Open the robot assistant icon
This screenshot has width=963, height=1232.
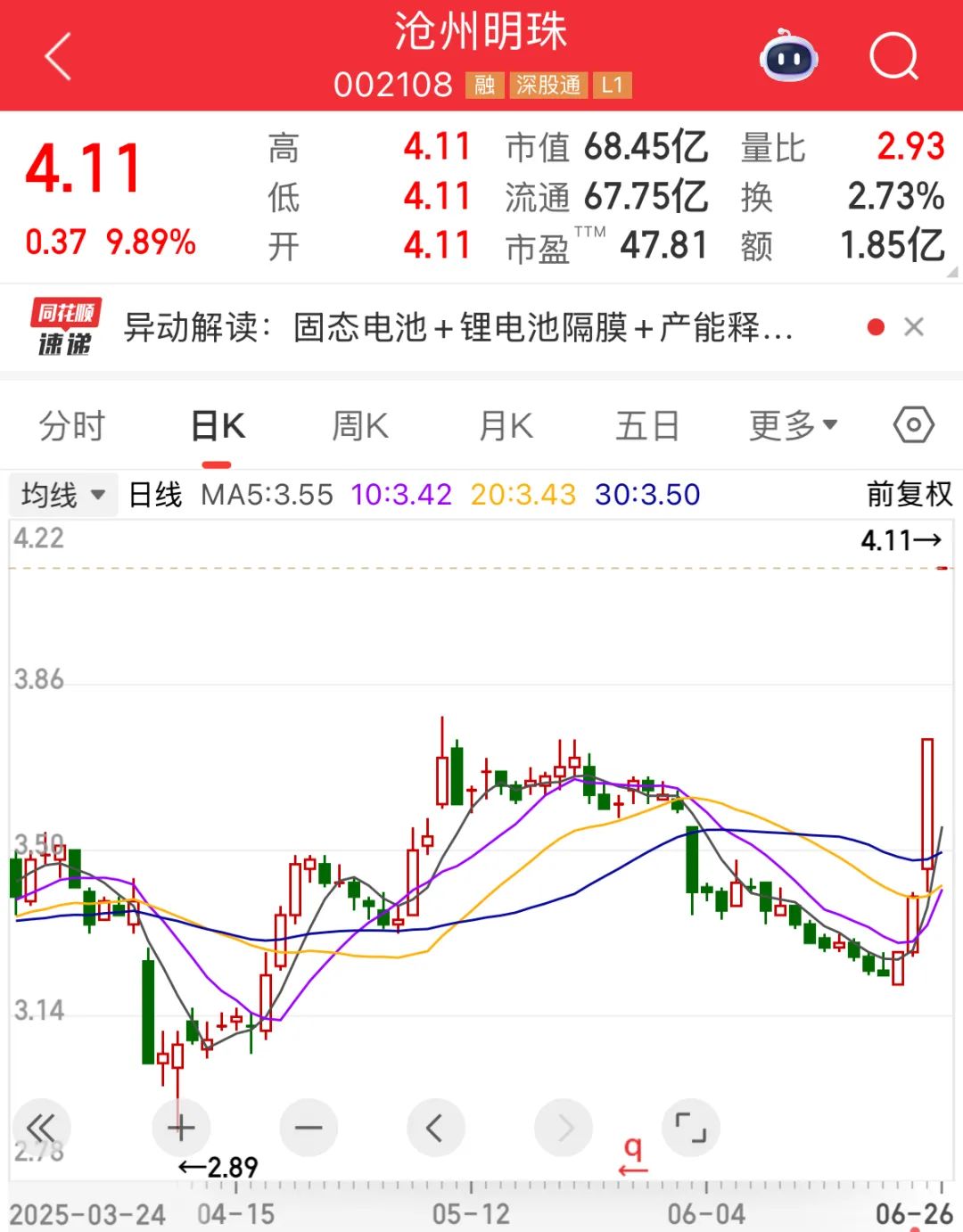[788, 57]
